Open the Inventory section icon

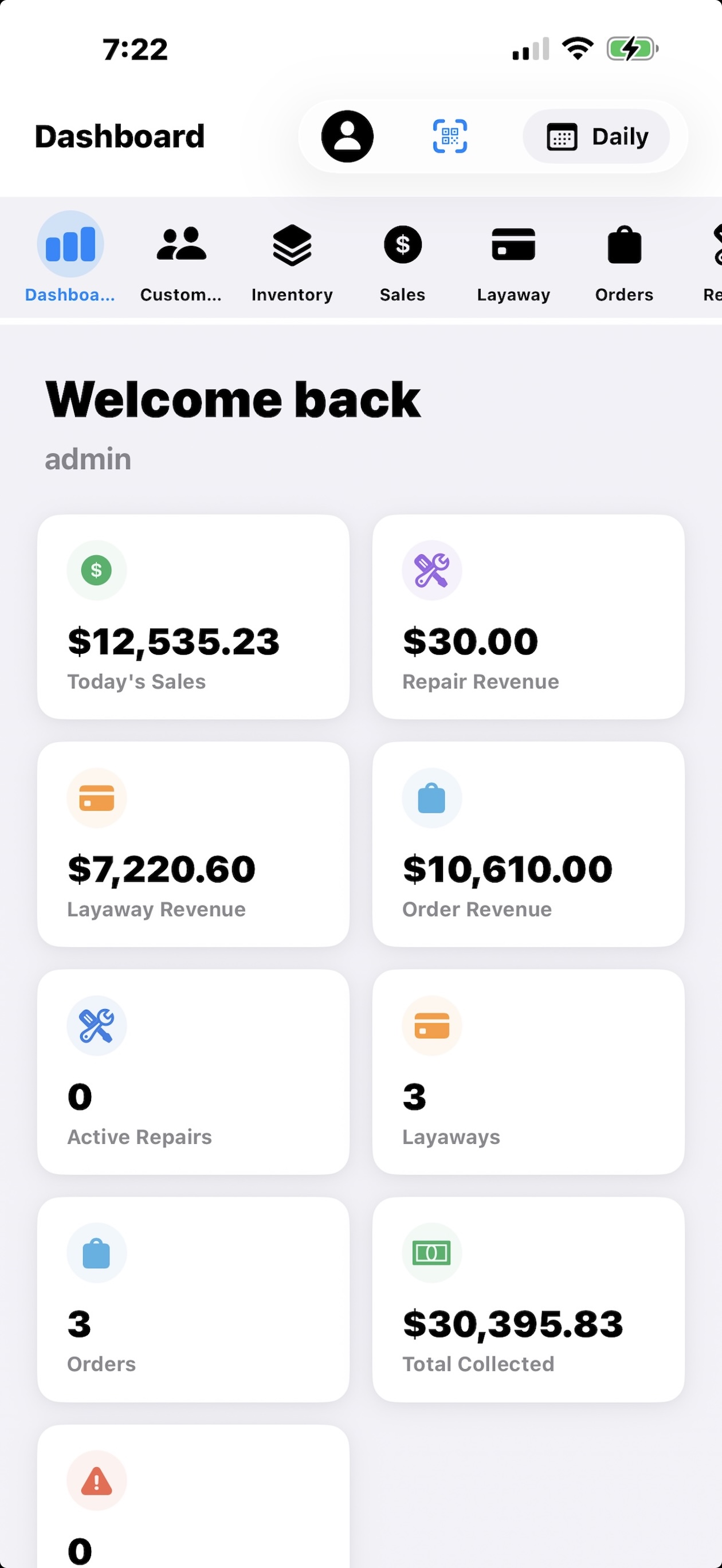[292, 244]
